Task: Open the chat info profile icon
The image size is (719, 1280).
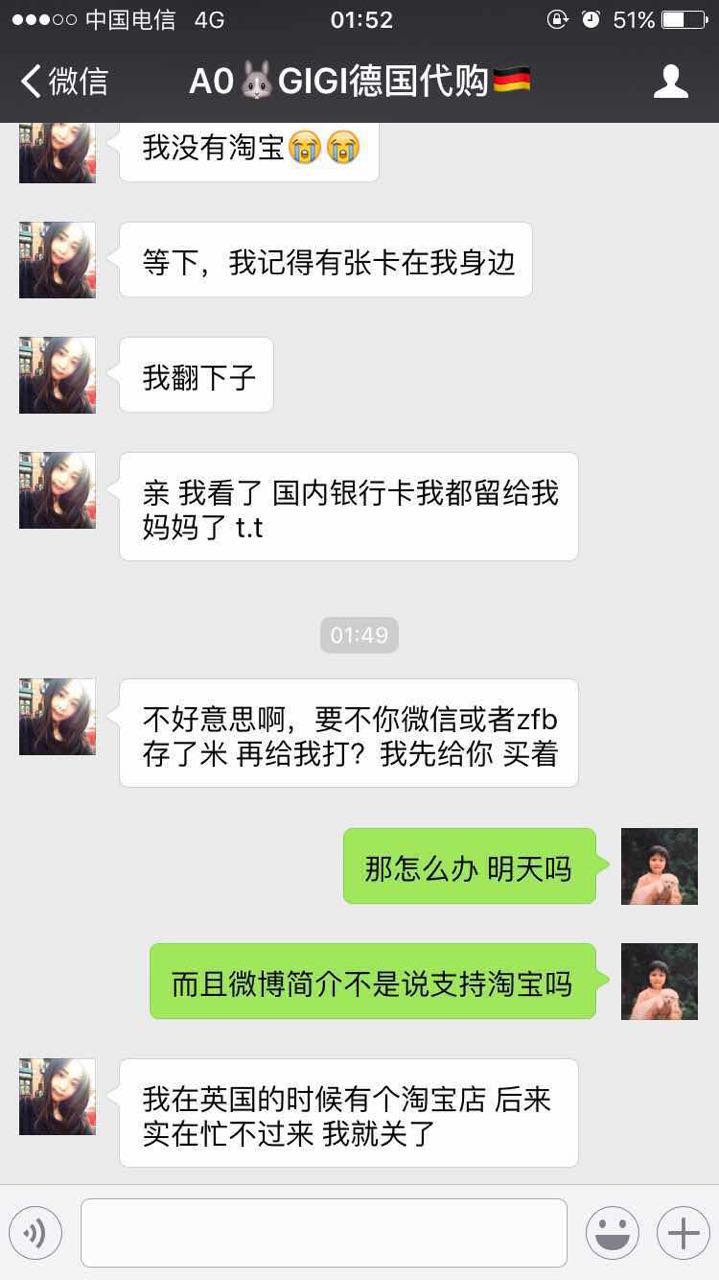Action: [671, 82]
